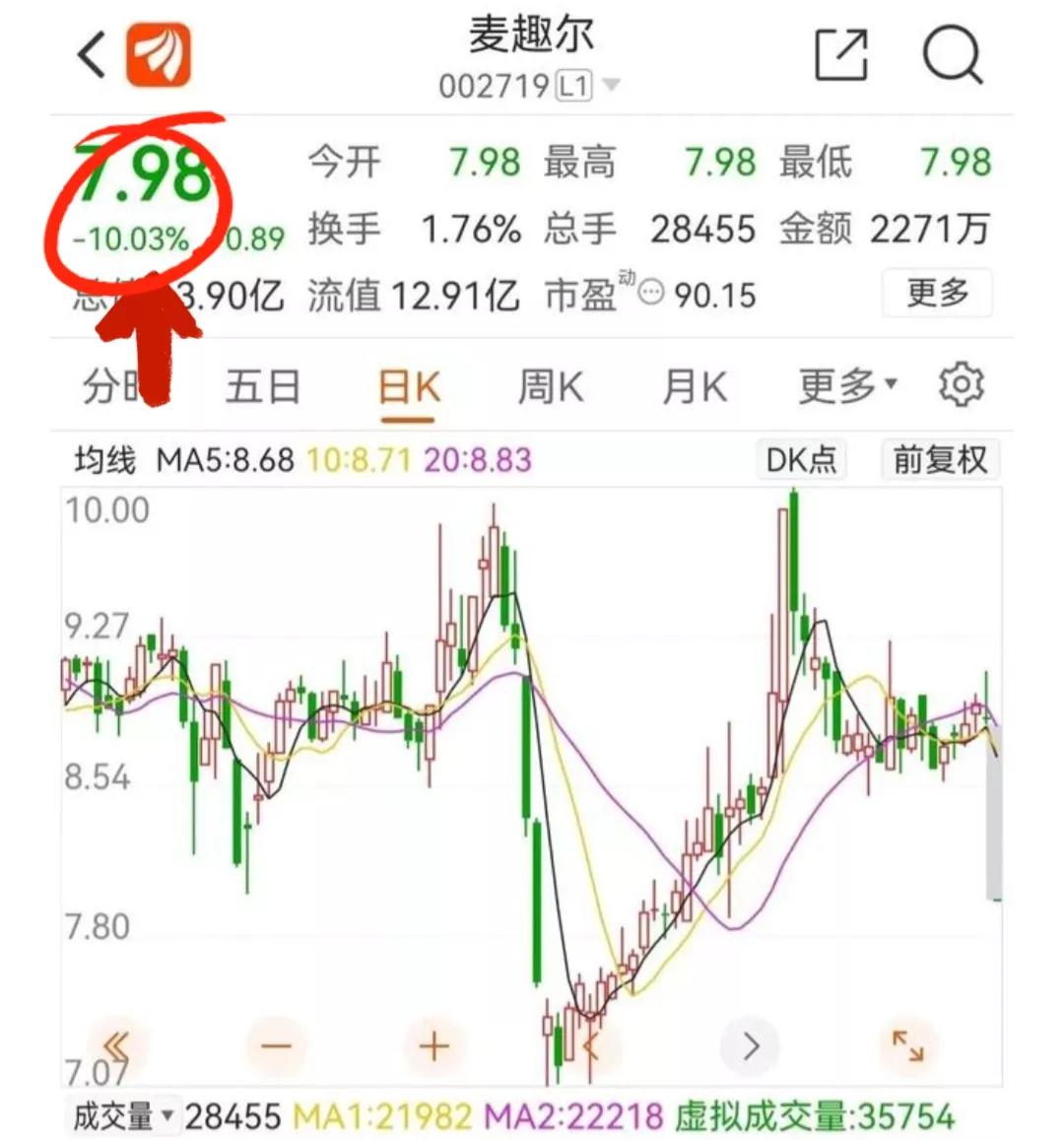Expand the 更多 chart period dropdown
Image resolution: width=1064 pixels, height=1140 pixels.
[847, 386]
